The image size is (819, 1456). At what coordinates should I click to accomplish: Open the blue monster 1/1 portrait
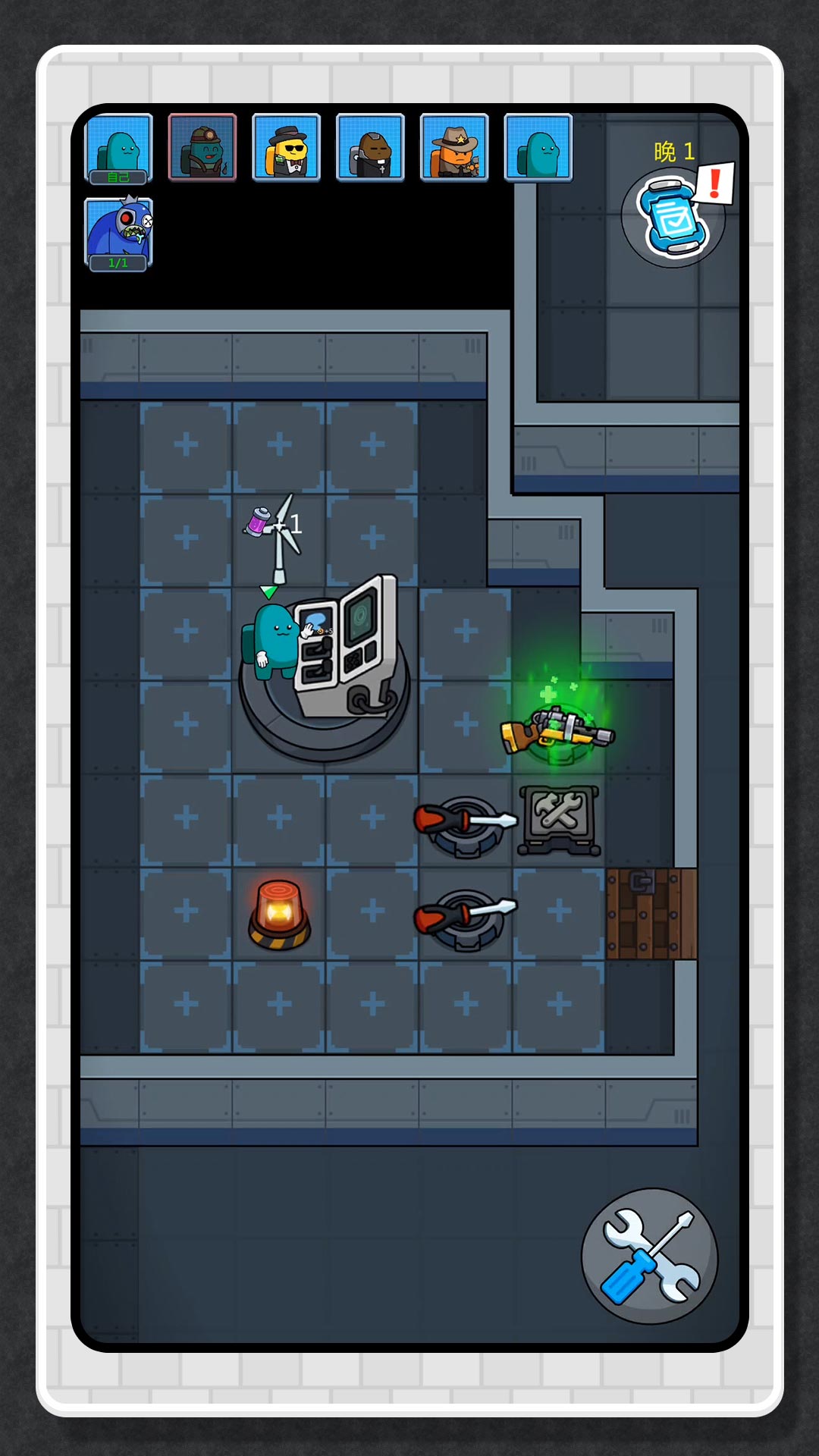(x=118, y=234)
